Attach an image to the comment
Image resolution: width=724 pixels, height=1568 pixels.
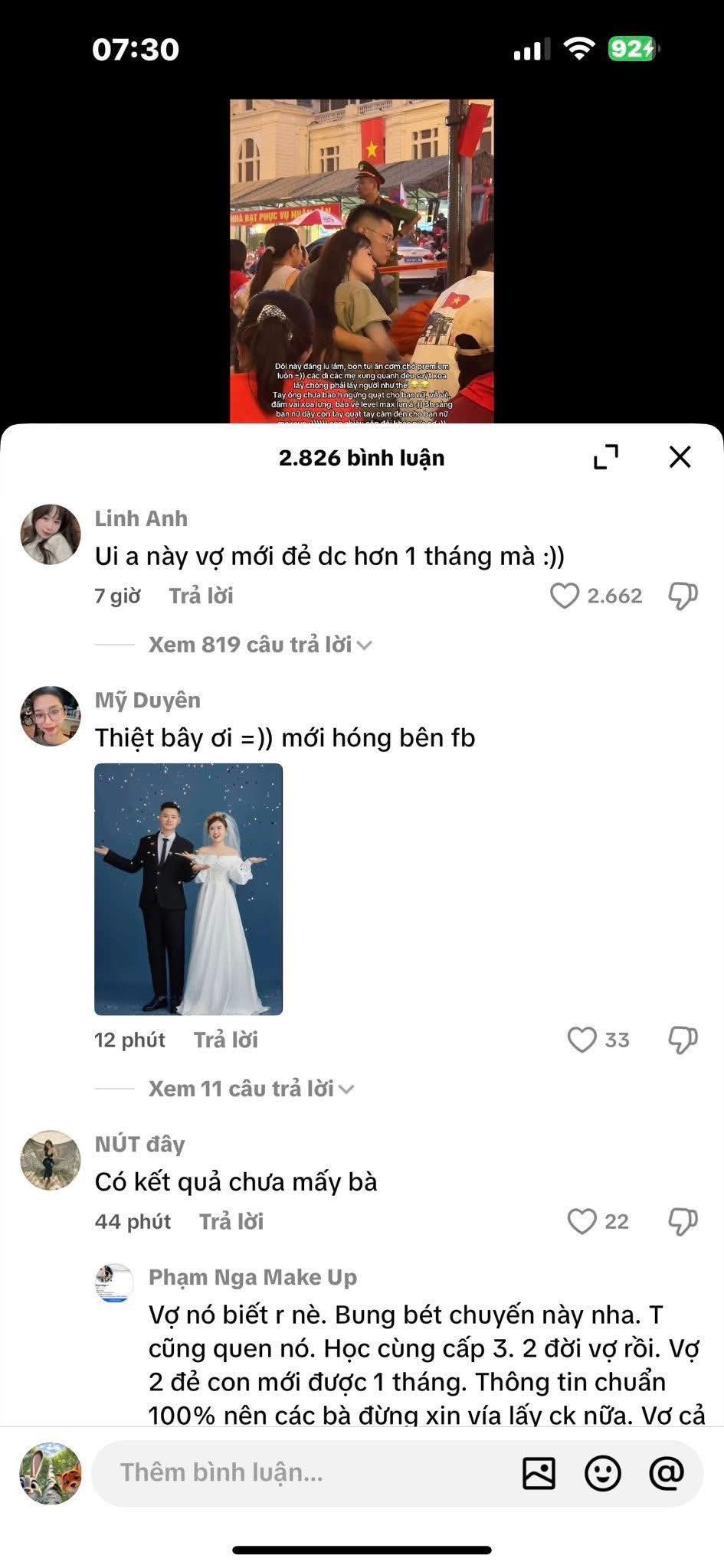539,1472
